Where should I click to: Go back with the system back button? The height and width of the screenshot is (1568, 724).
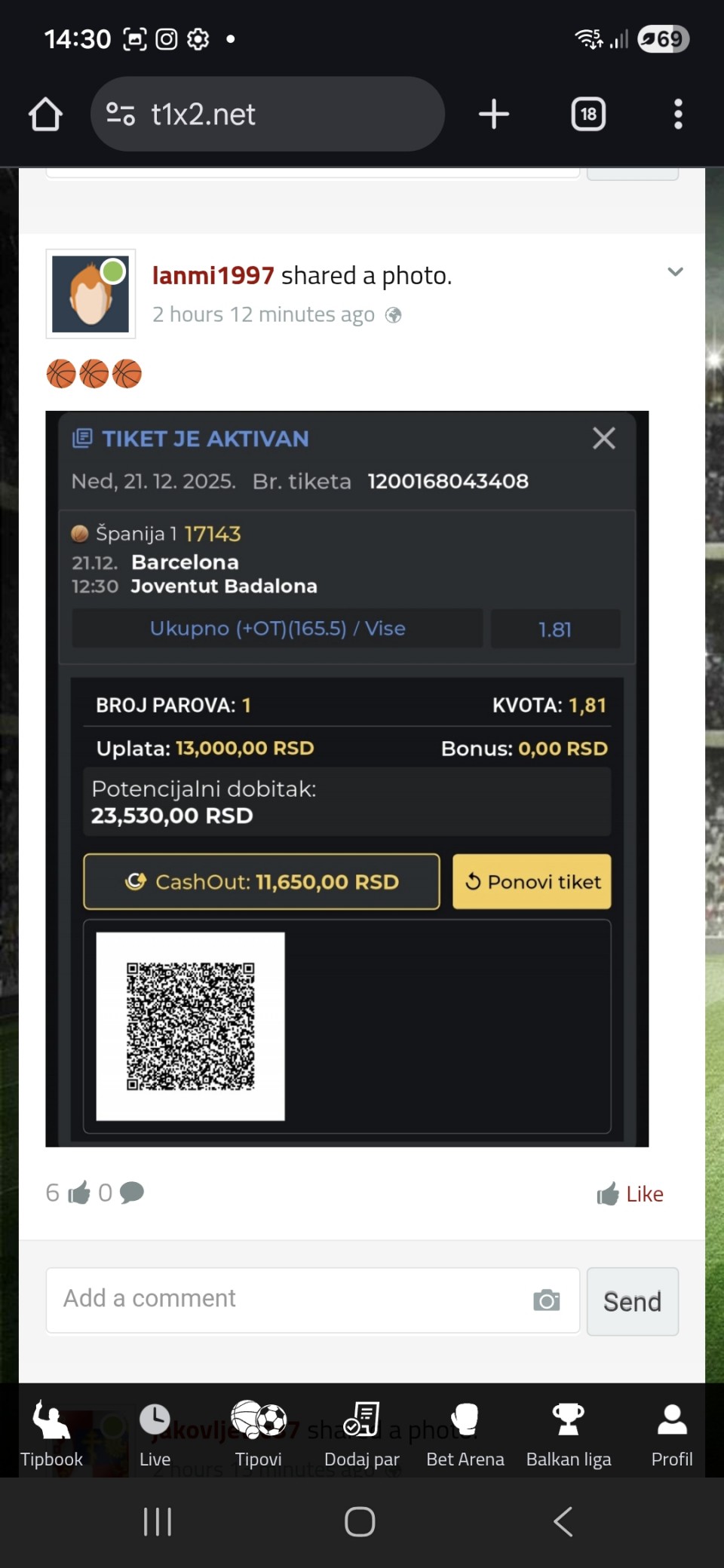coord(563,1521)
